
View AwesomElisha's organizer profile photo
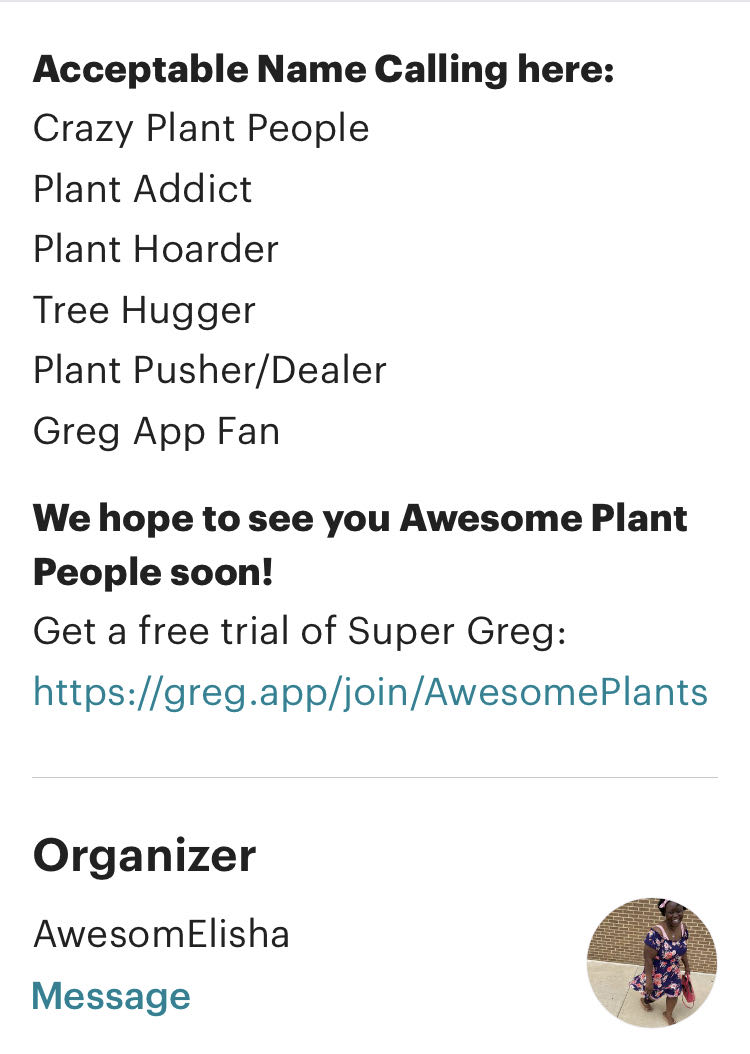point(651,962)
